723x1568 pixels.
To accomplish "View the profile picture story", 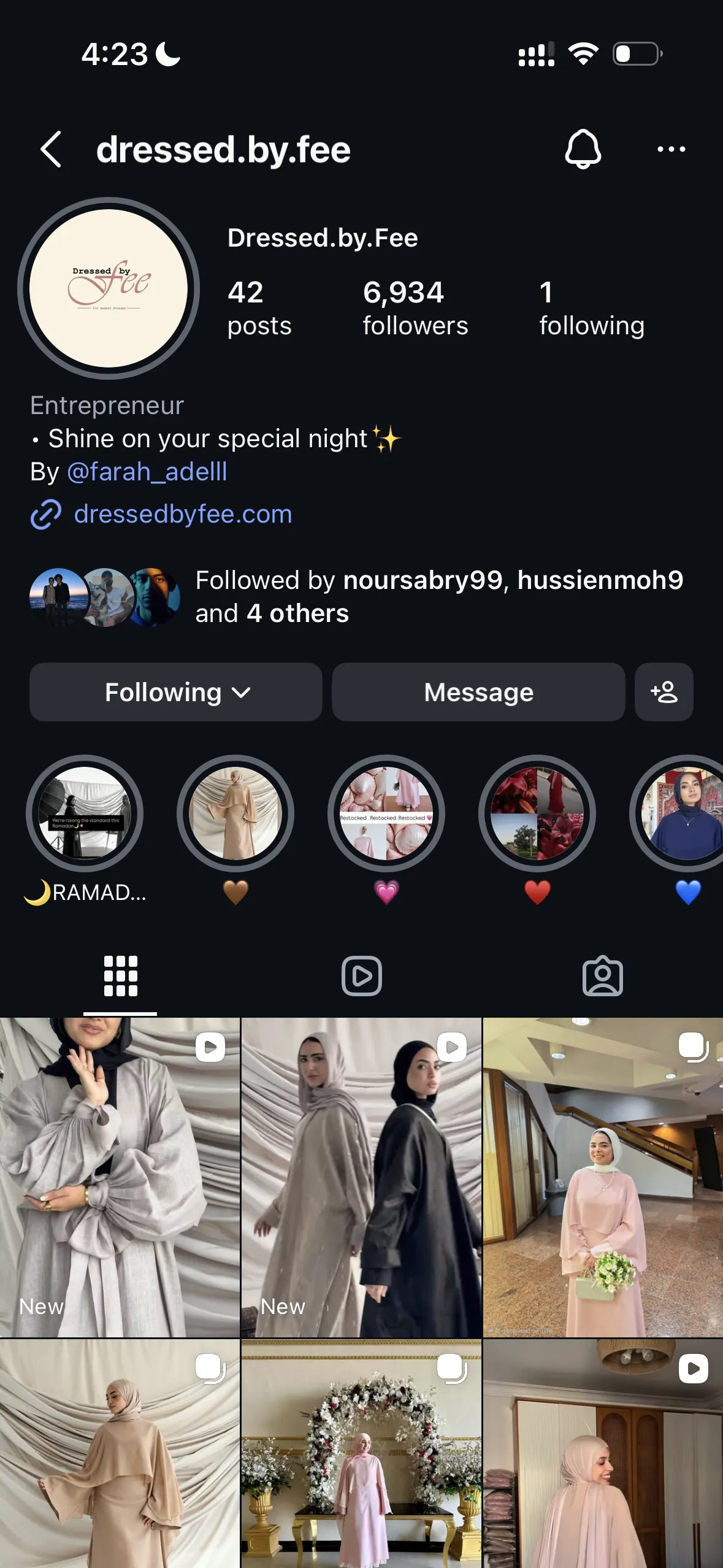I will pos(109,288).
